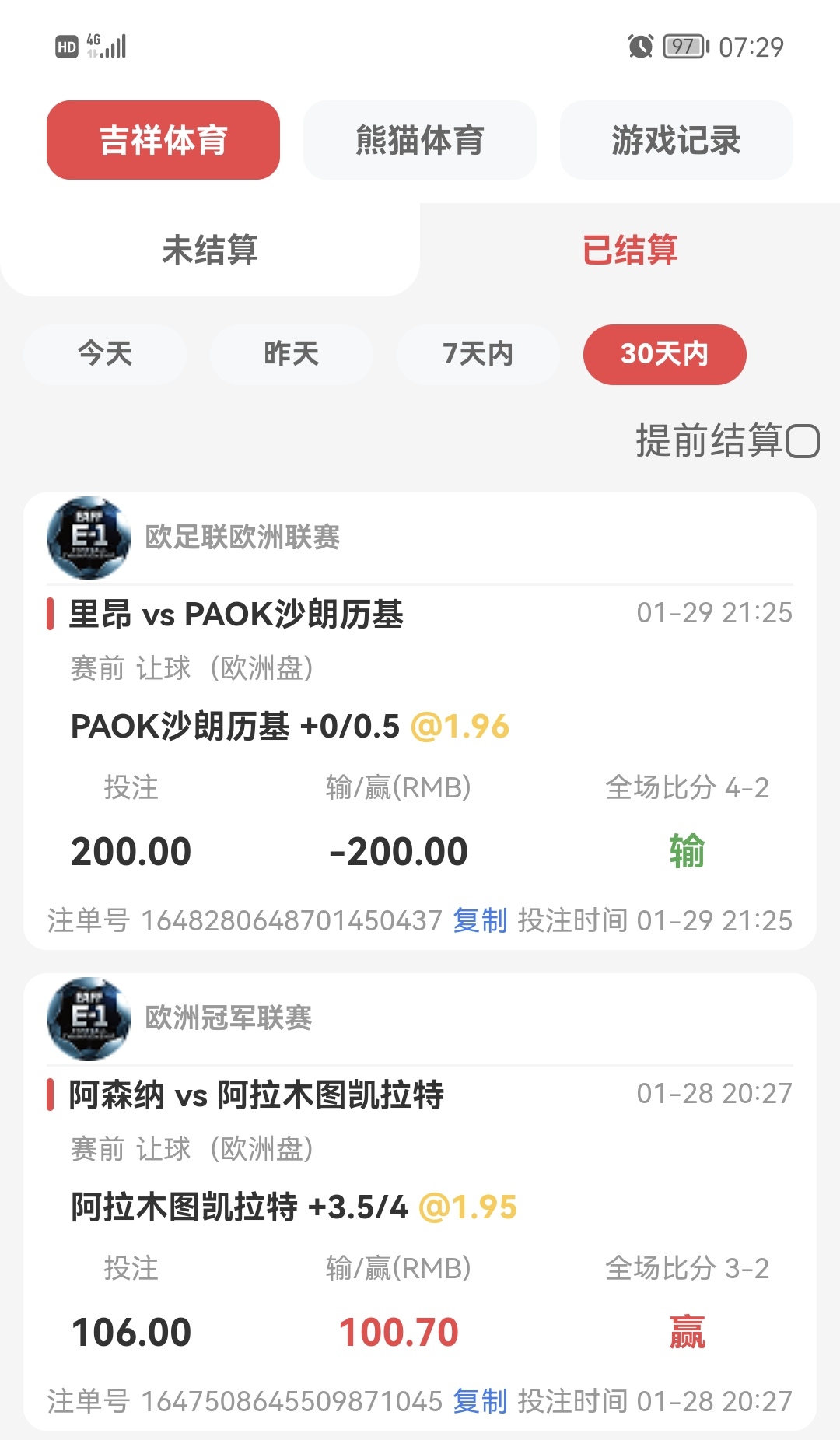Switch to the 吉祥体育 tab

(163, 140)
